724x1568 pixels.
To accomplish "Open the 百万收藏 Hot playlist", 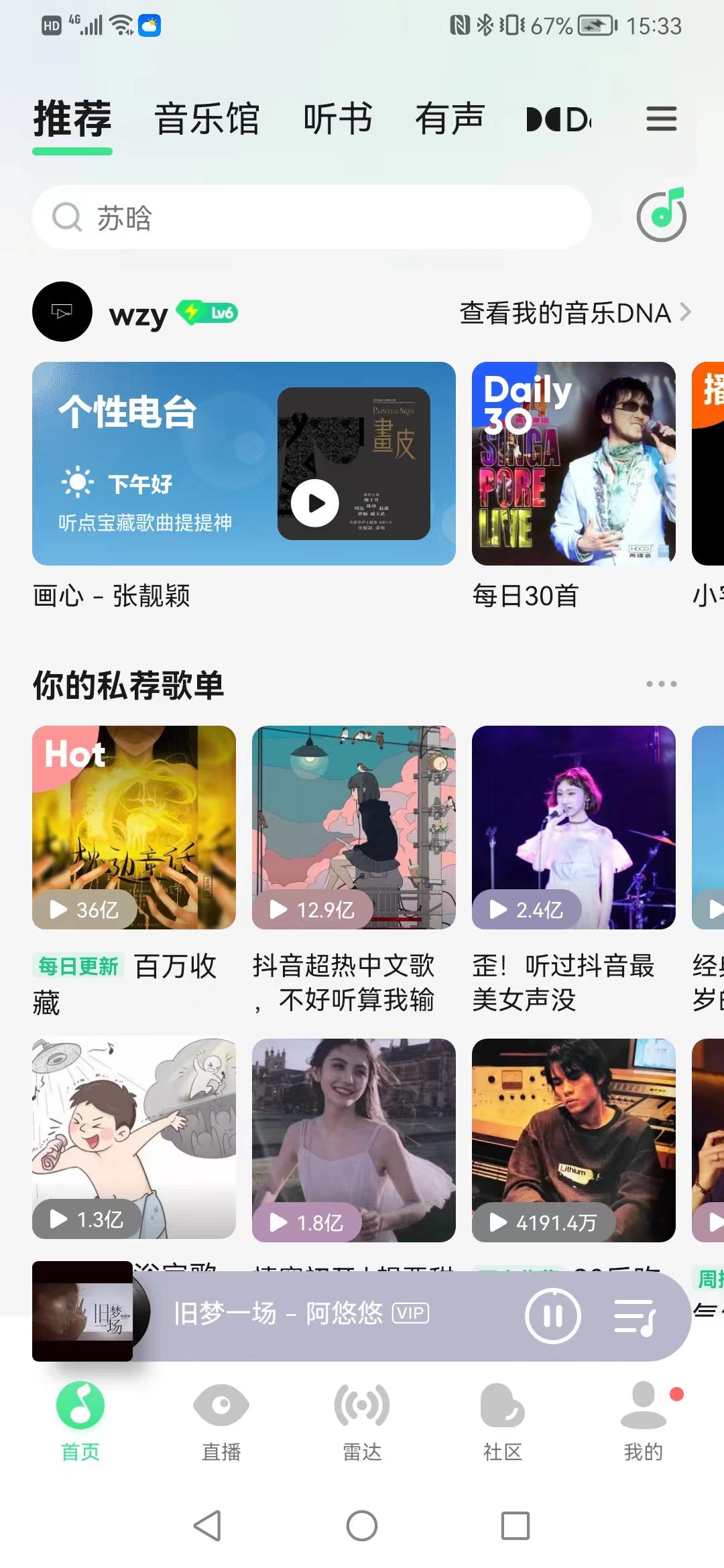I will click(134, 828).
